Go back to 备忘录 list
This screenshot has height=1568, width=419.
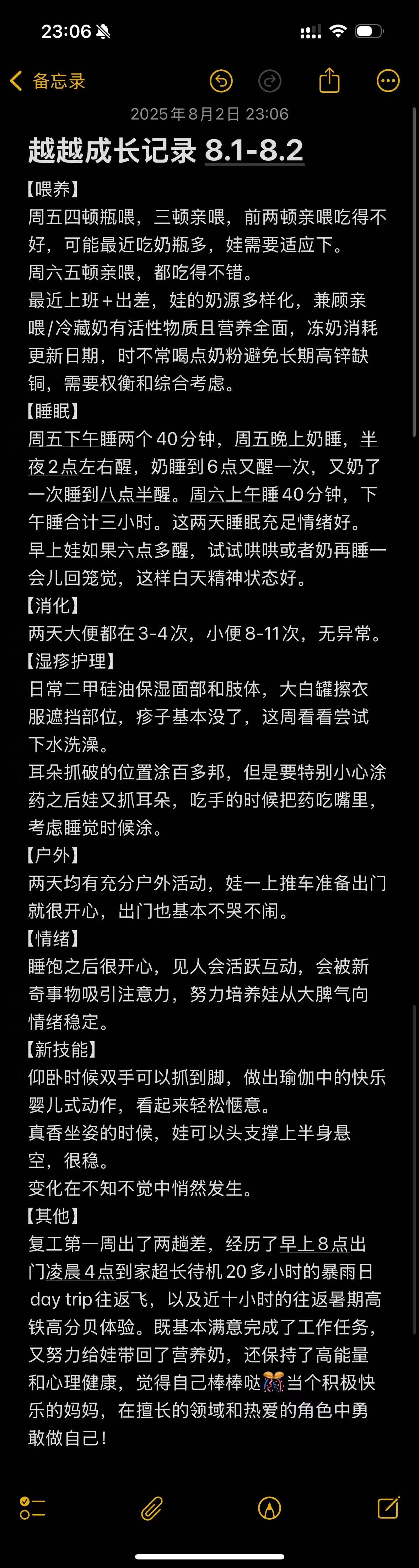[x=47, y=81]
